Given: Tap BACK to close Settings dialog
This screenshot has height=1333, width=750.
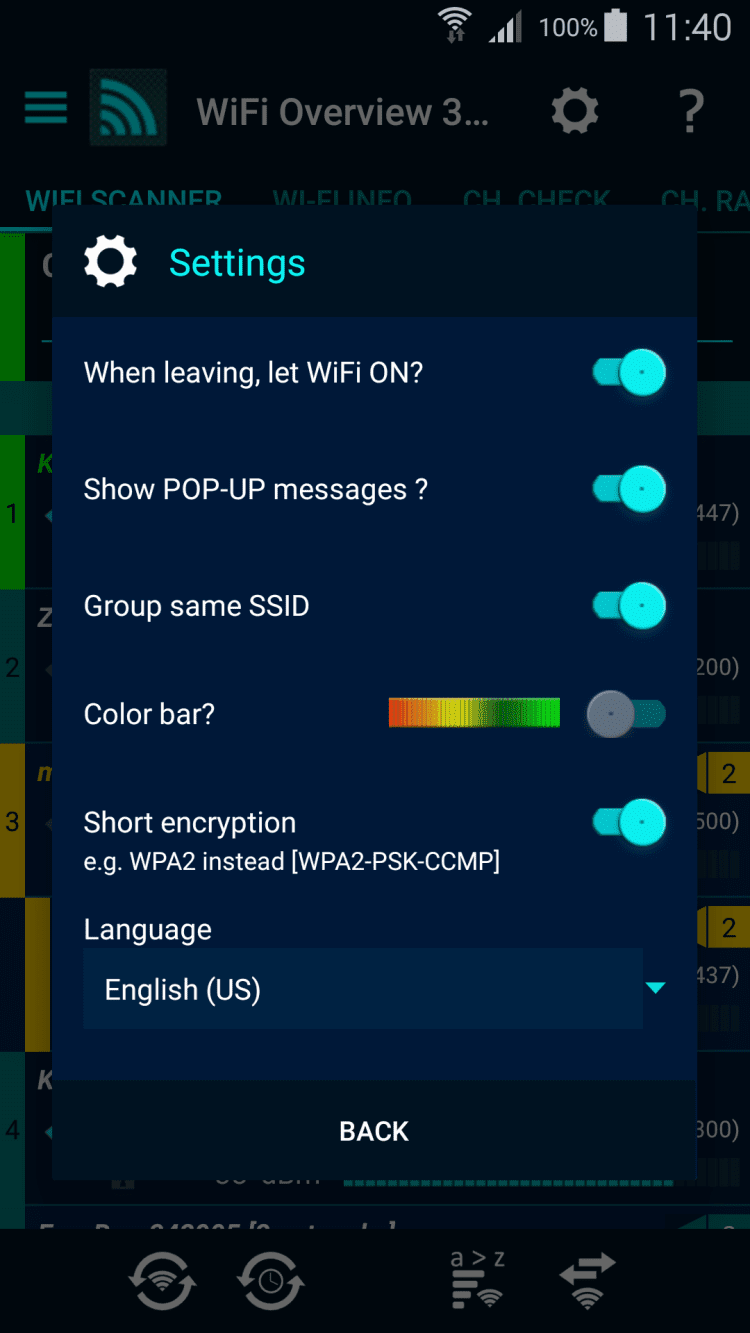Looking at the screenshot, I should point(374,1131).
